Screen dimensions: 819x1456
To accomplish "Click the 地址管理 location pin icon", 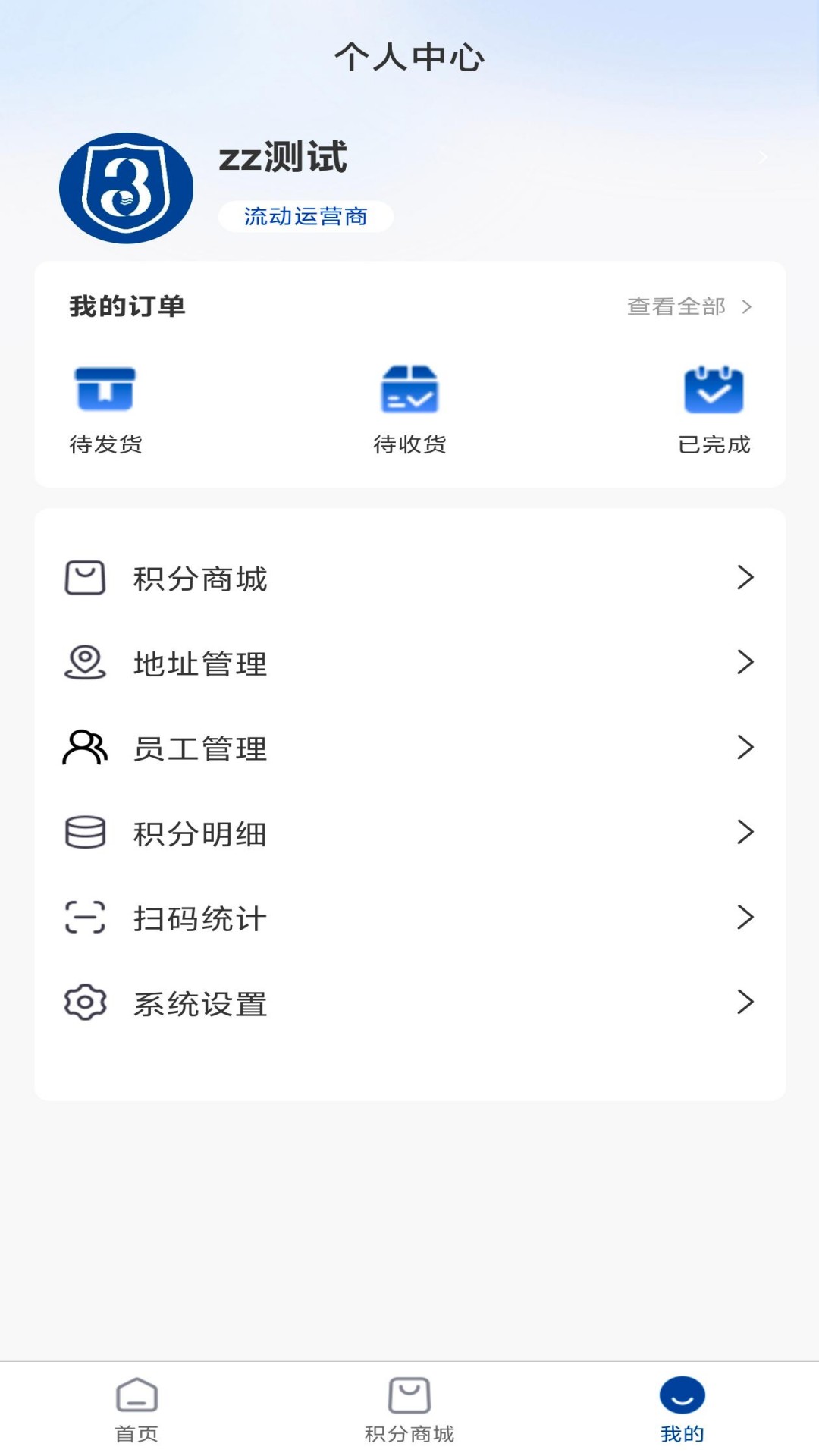I will 86,663.
